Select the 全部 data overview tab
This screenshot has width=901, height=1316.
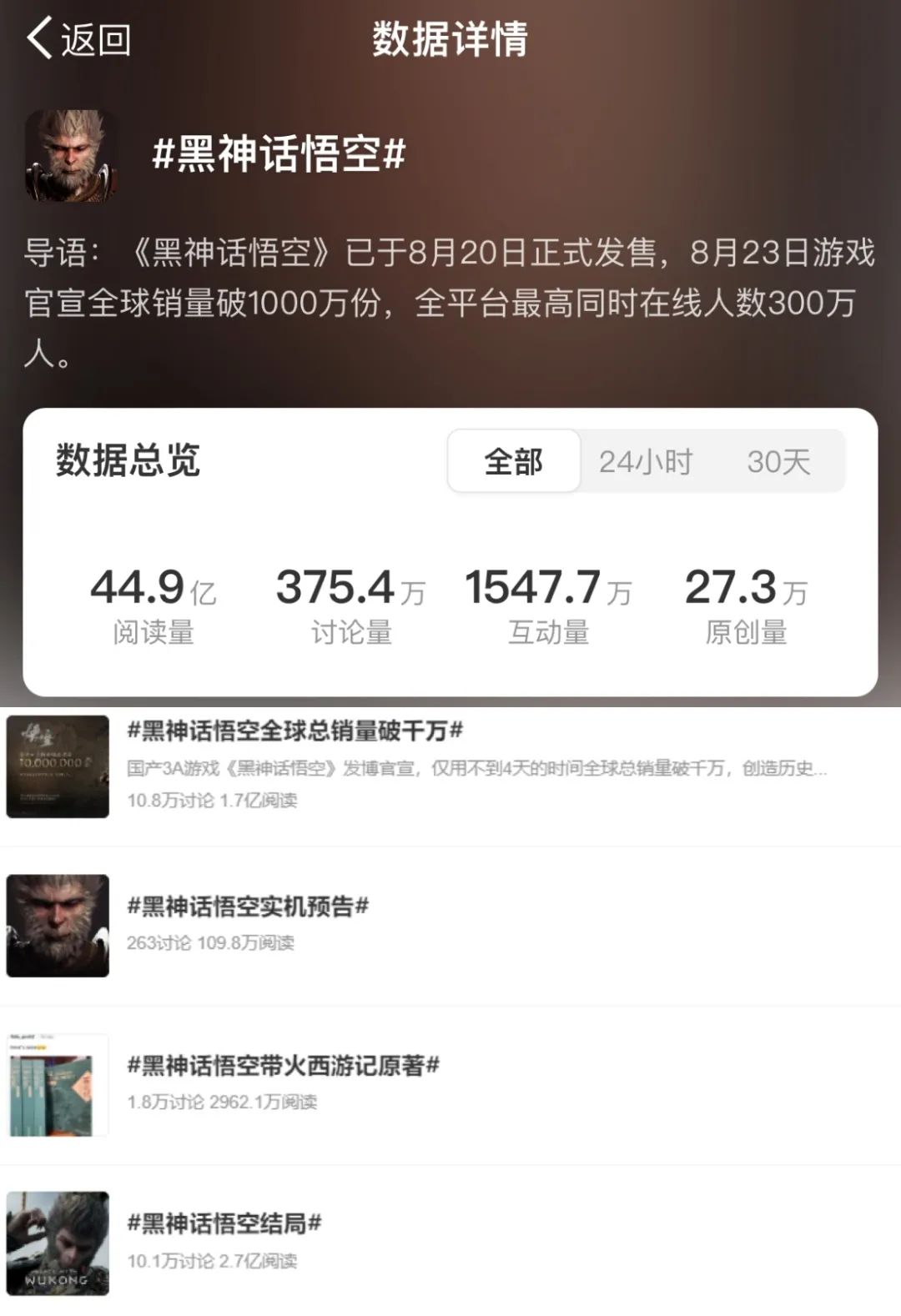pos(514,461)
